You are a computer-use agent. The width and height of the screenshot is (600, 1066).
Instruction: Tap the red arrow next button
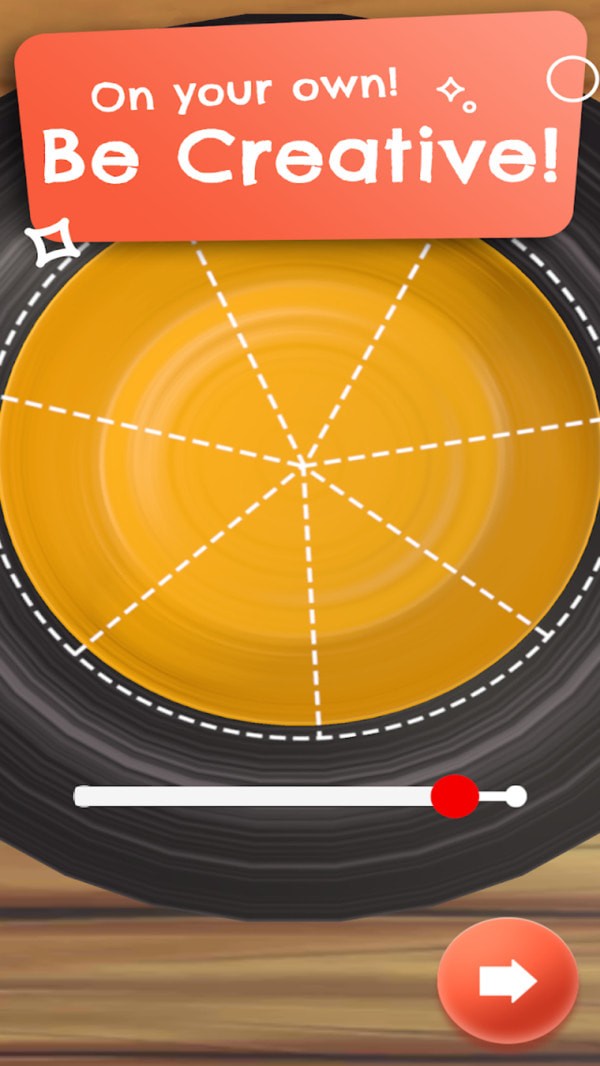point(508,982)
